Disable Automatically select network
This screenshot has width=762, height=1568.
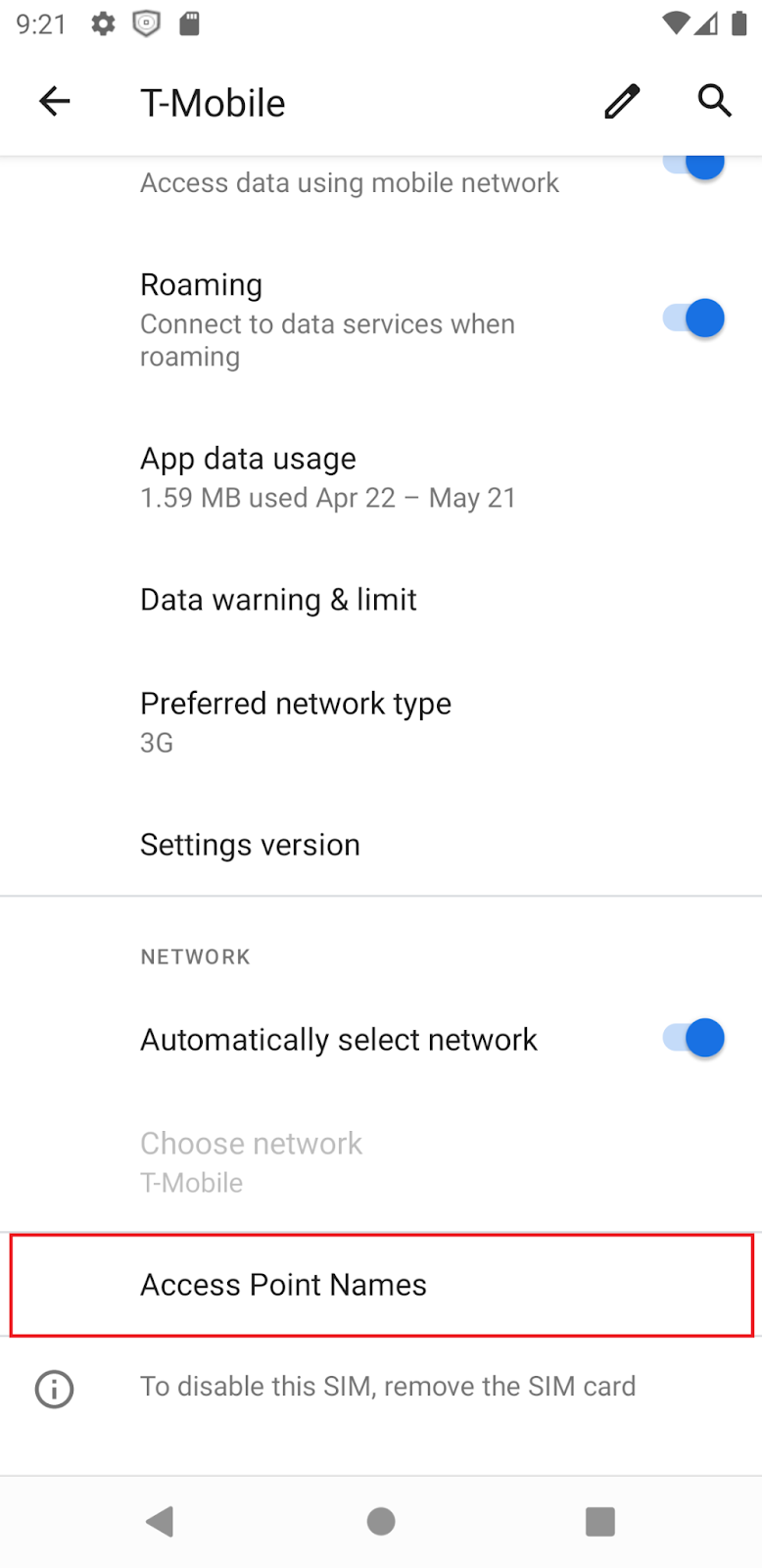click(693, 1038)
